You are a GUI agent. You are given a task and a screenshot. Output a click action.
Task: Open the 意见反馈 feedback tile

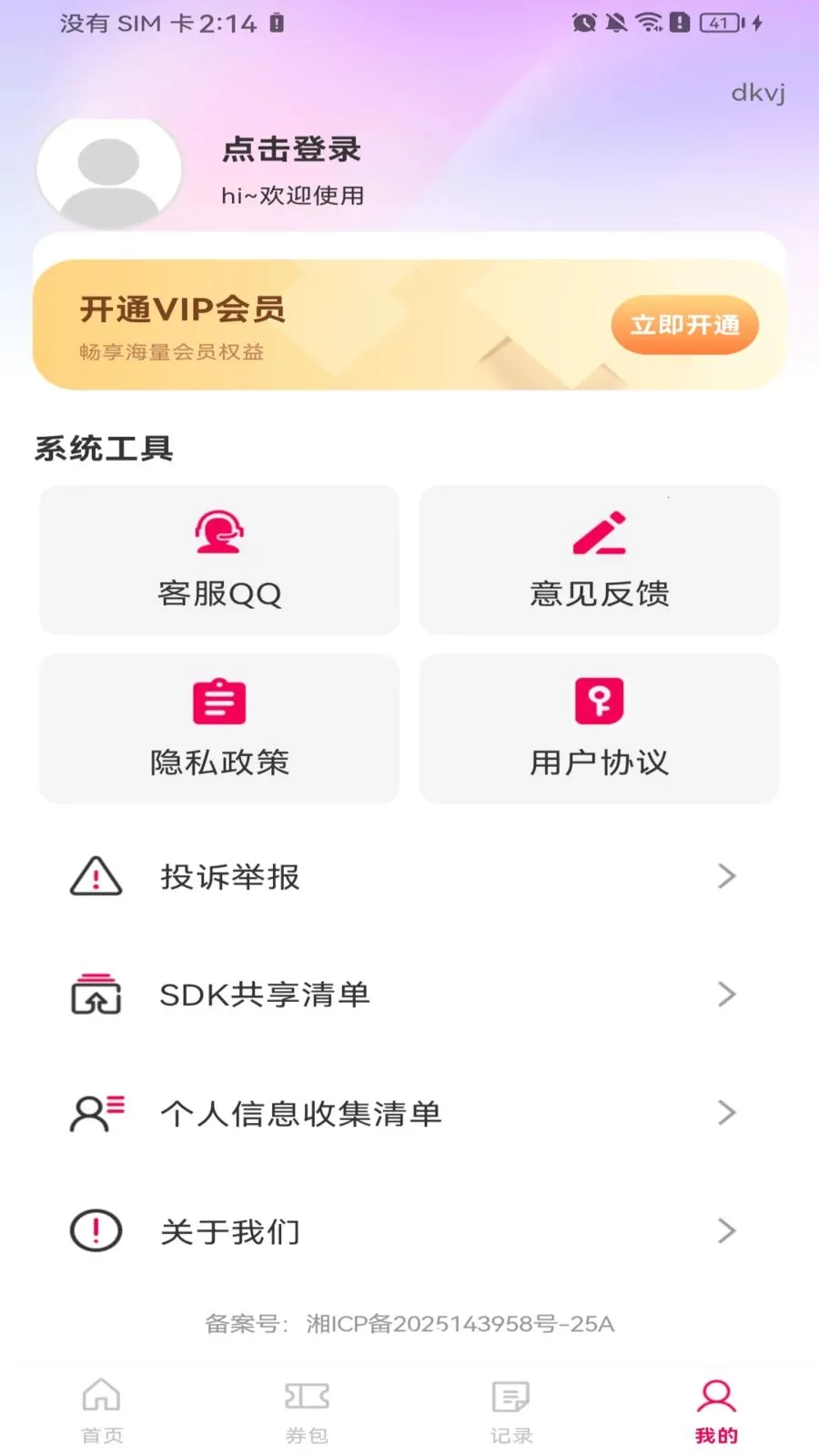pos(599,560)
